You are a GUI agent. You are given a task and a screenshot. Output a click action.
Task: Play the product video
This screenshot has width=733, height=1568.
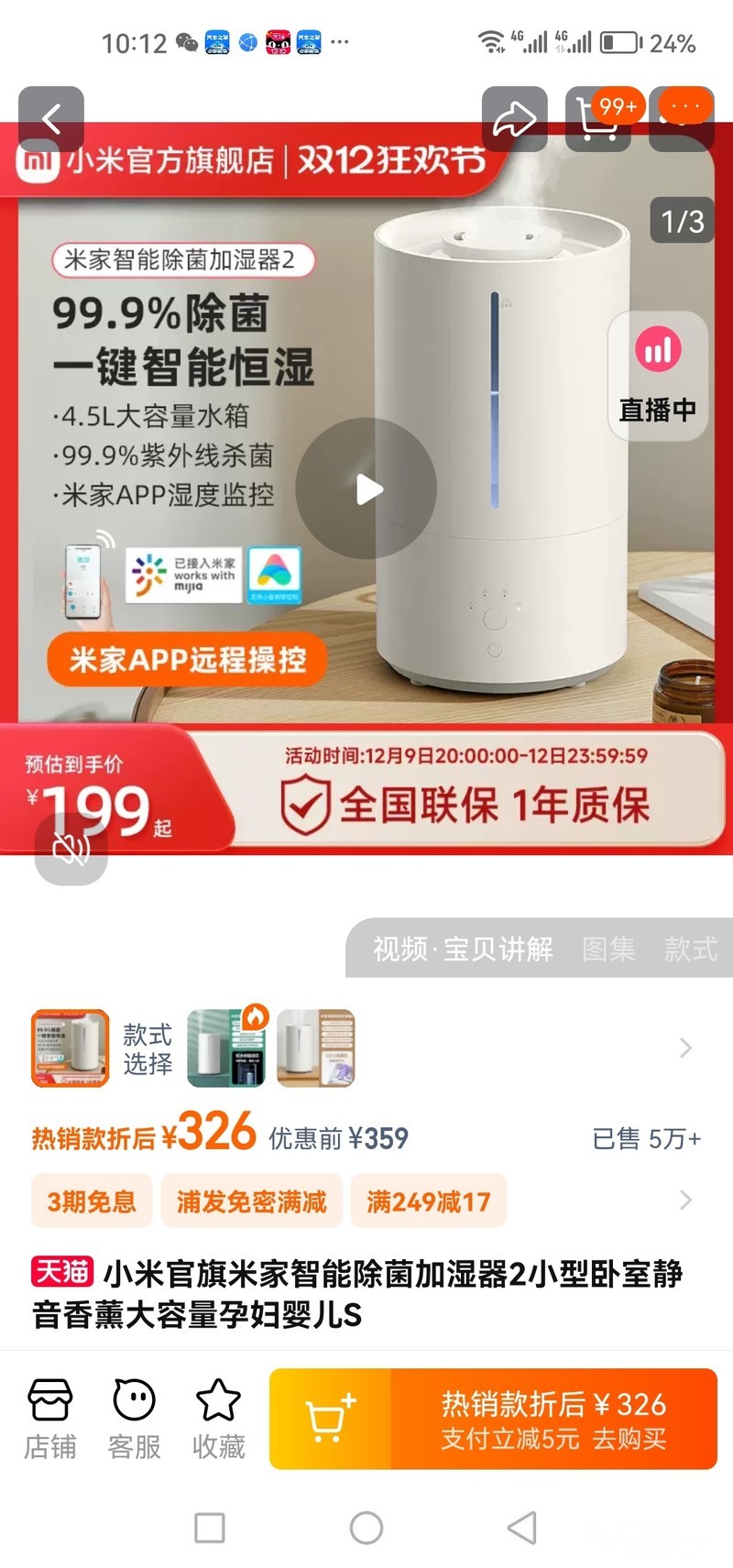click(x=366, y=488)
